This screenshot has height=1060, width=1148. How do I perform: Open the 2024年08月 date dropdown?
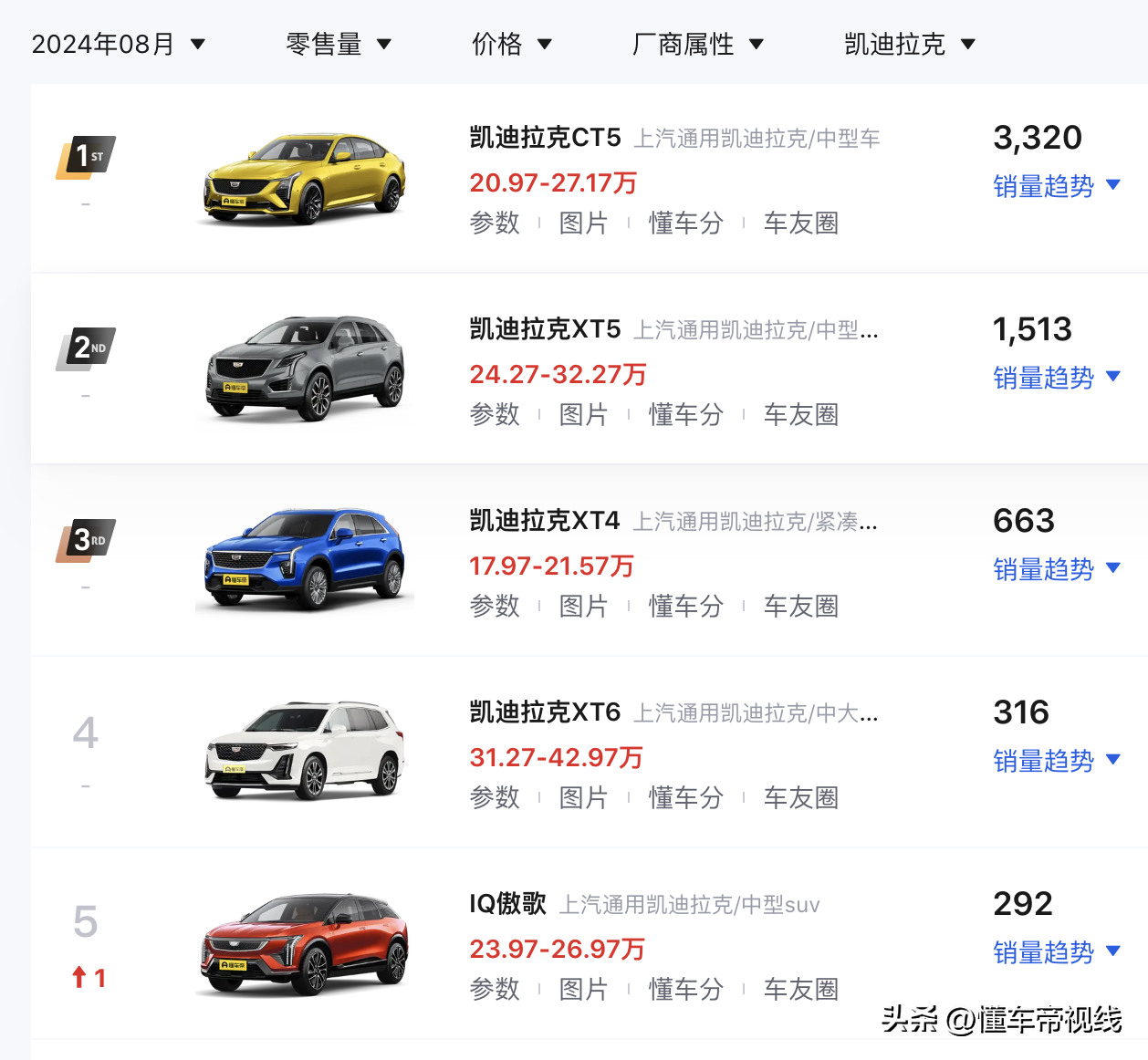(119, 44)
